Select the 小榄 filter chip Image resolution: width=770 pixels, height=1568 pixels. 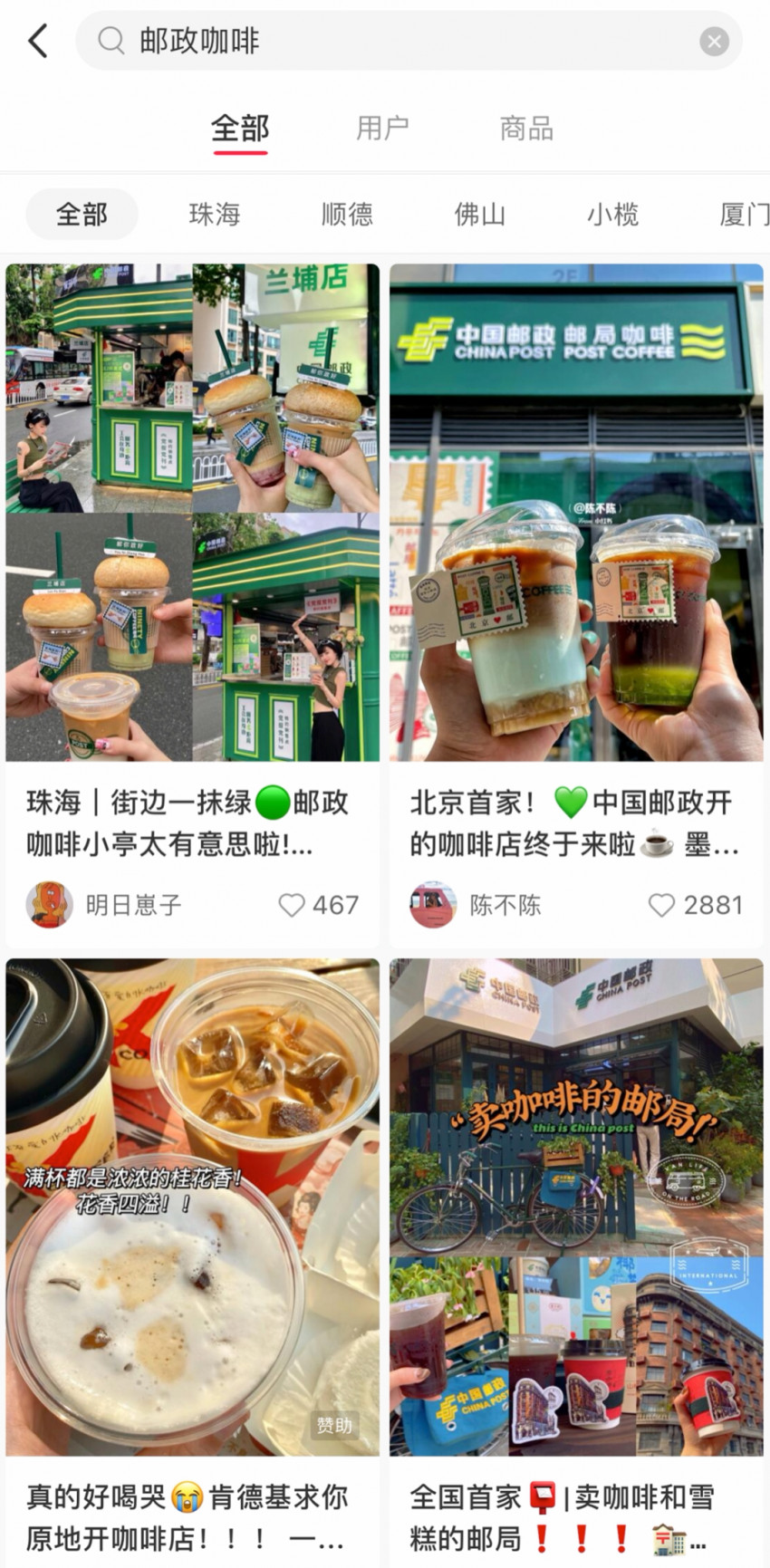click(612, 214)
